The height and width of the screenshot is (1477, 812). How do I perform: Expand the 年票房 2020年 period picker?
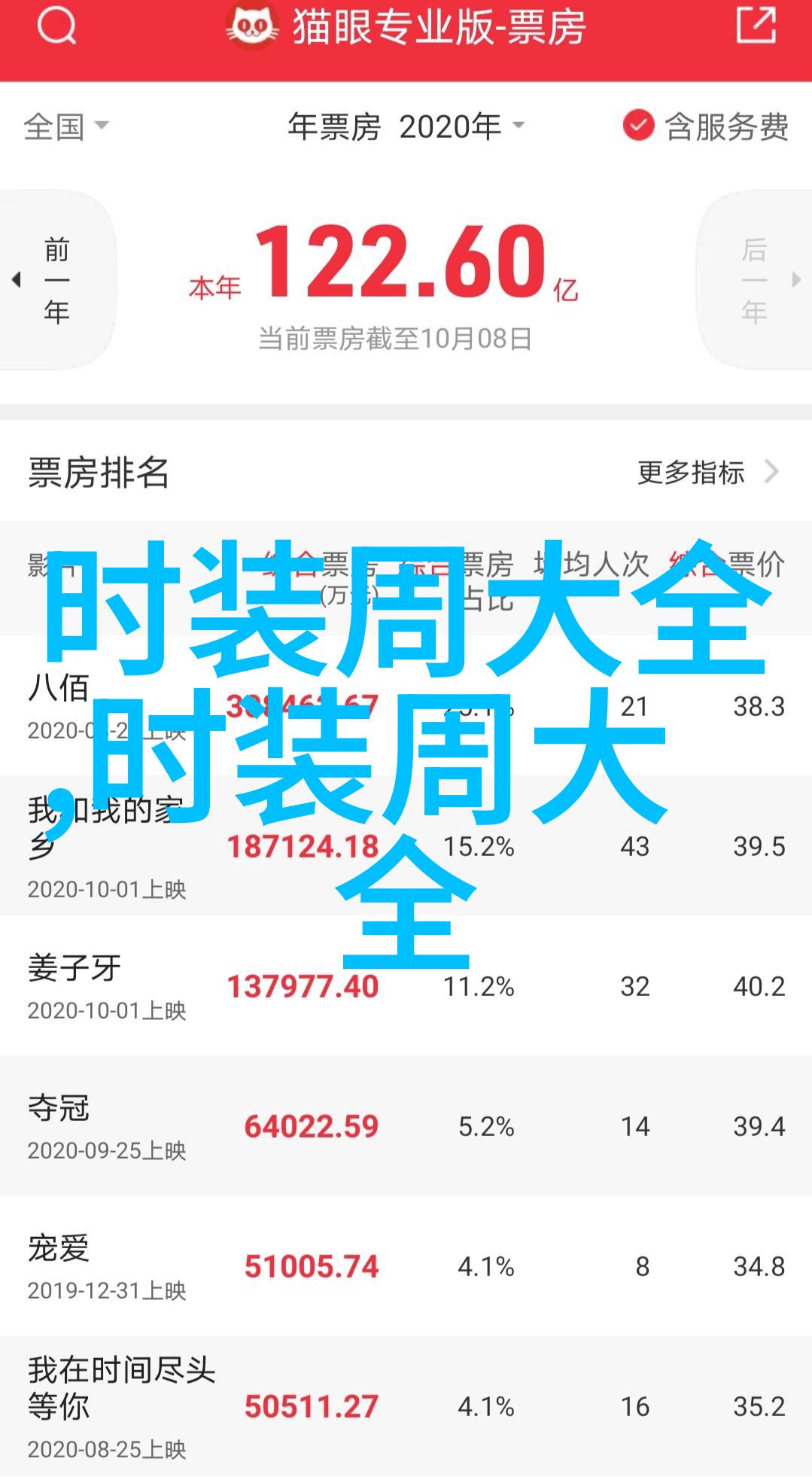(406, 126)
